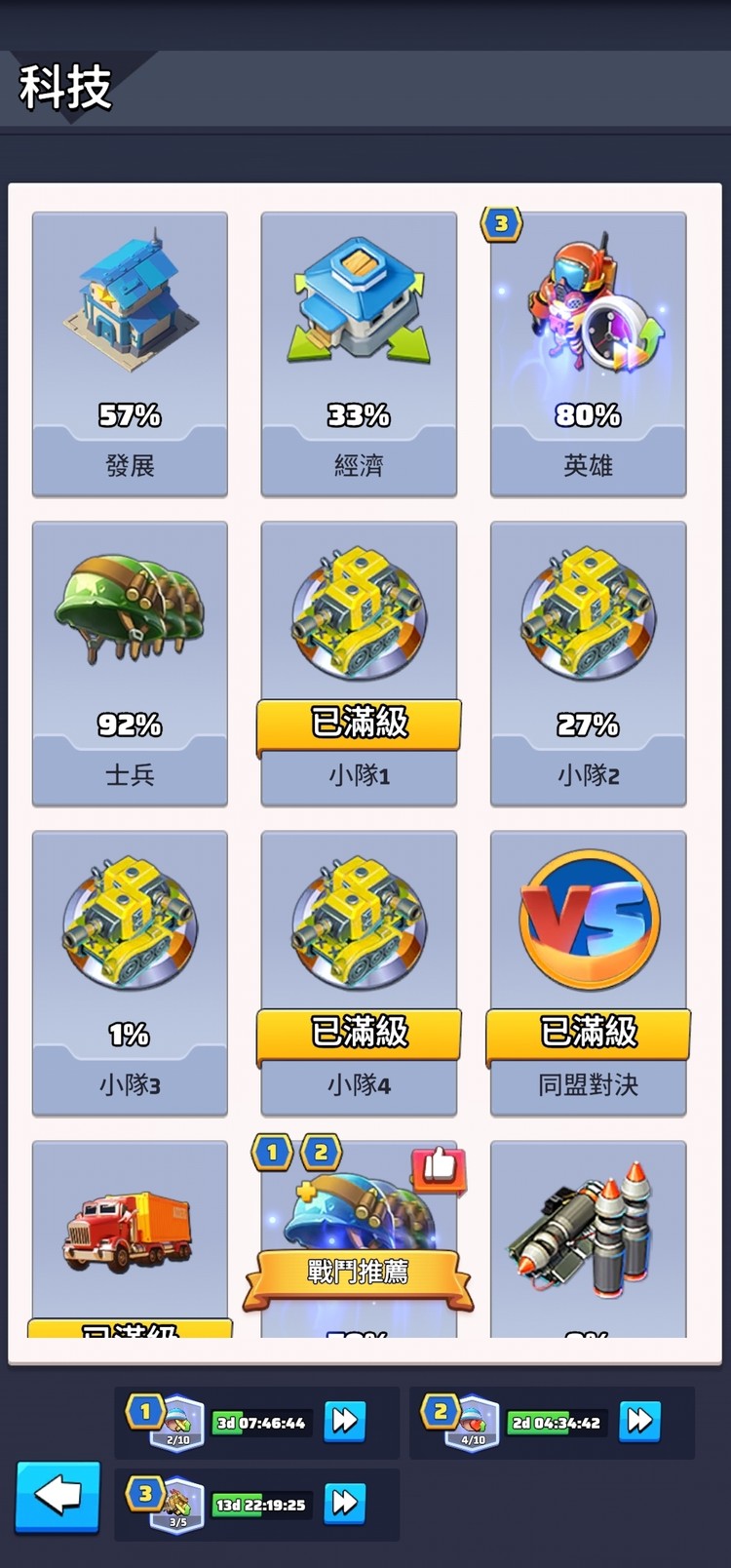Screen dimensions: 731x1568
Task: Open the 發展 technology tile
Action: click(129, 351)
